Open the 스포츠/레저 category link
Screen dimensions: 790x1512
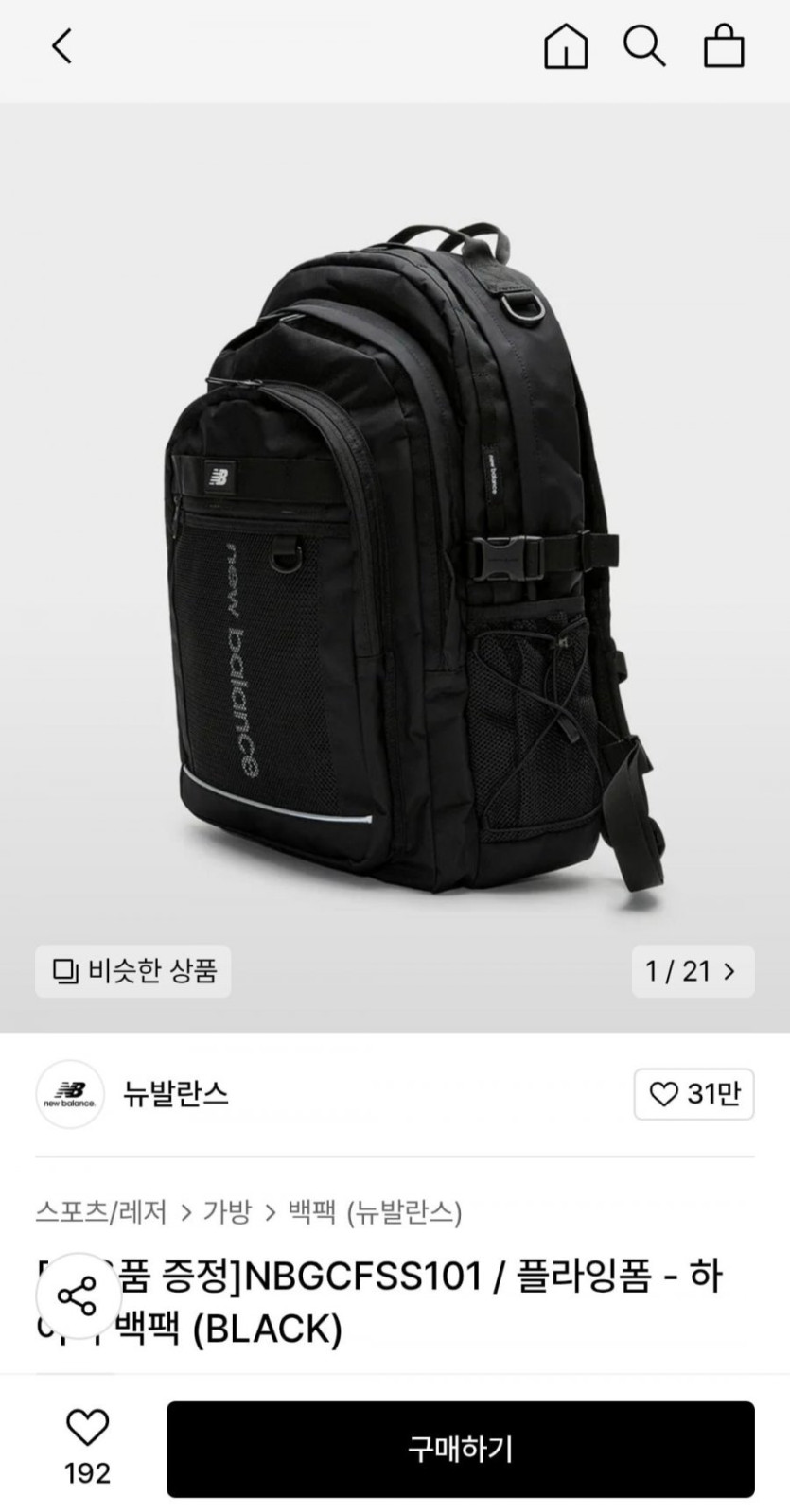(x=101, y=1211)
